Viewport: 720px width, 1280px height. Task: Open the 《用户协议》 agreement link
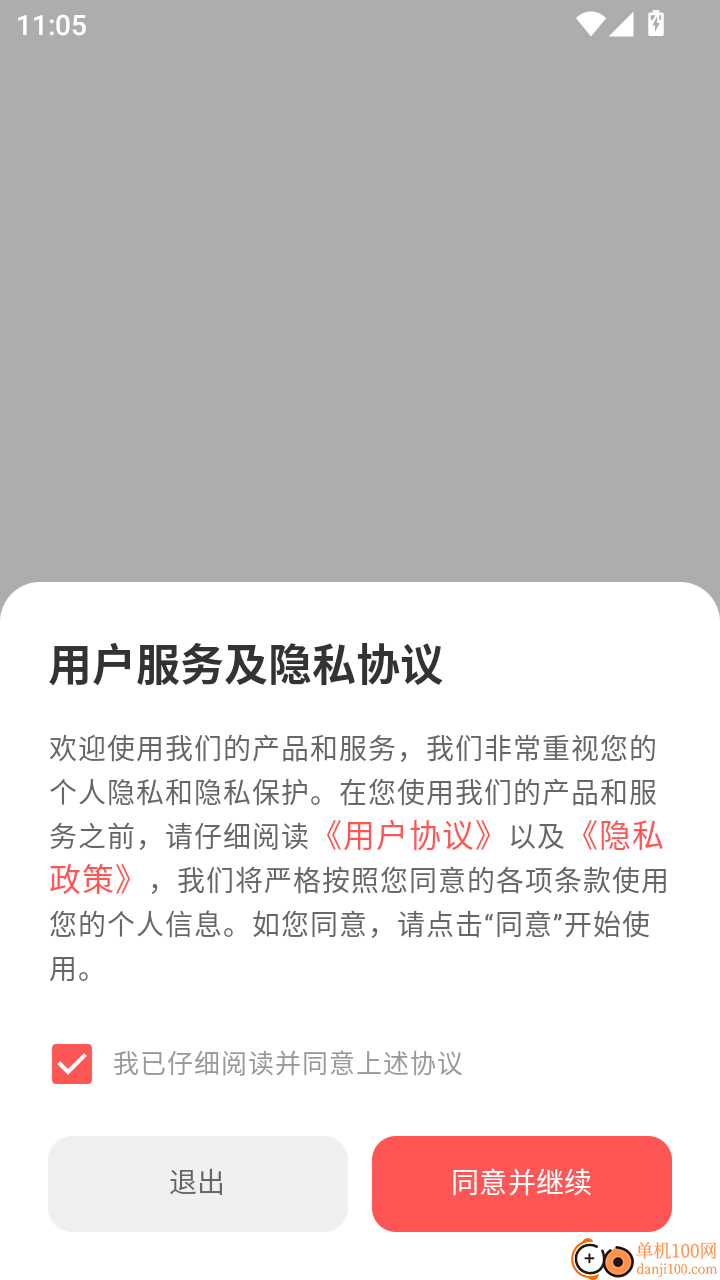[411, 836]
